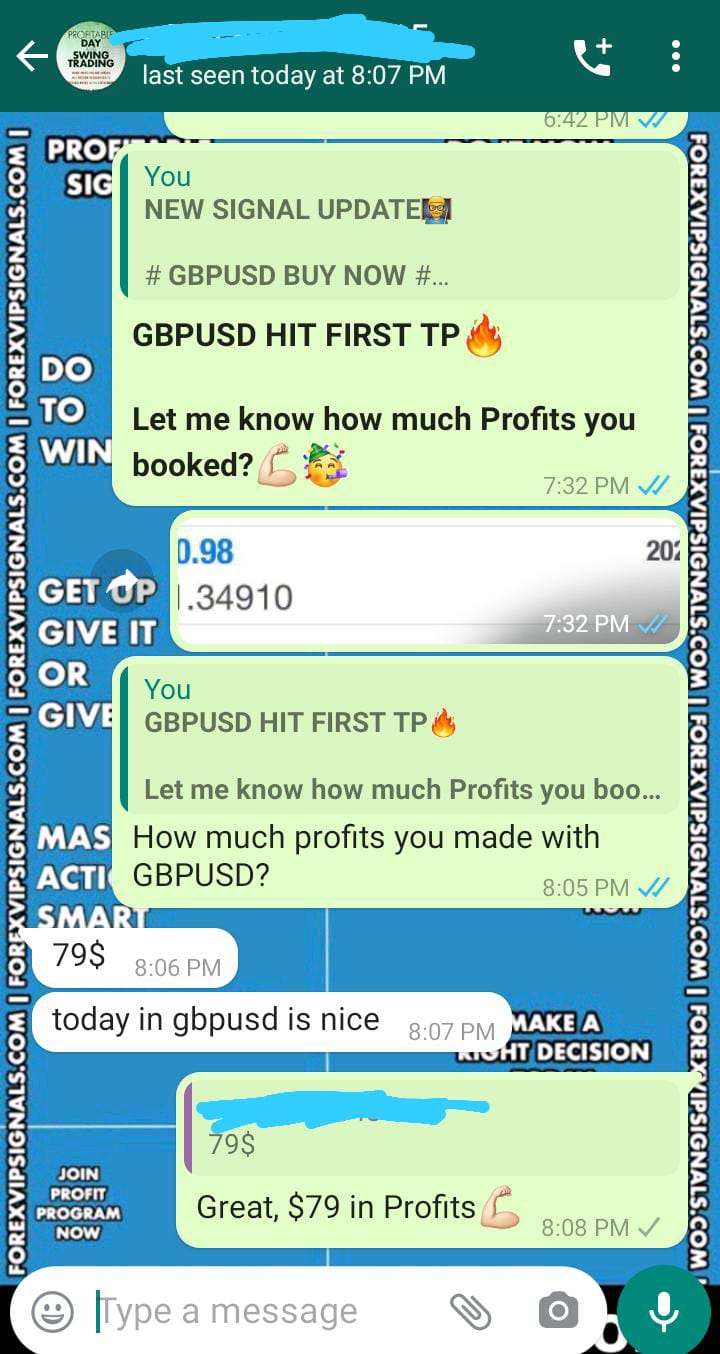Open the three-dot overflow menu

click(676, 57)
